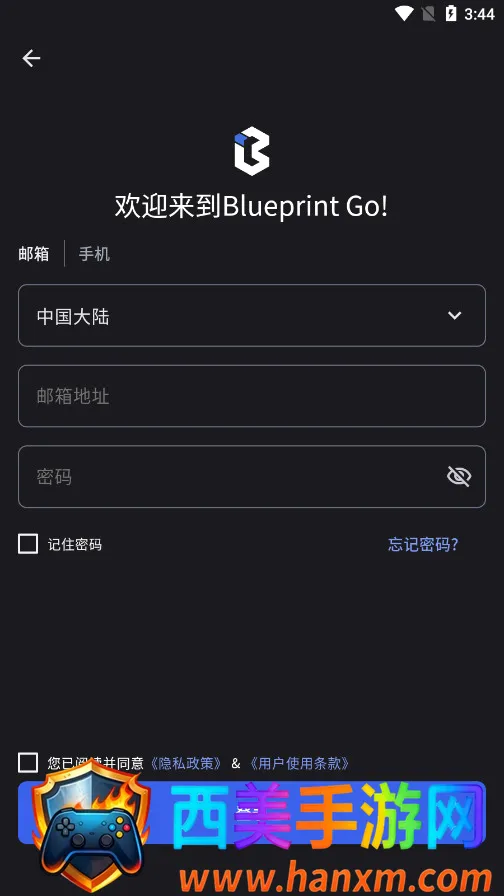Screen dimensions: 504x896
Task: Open the 《用户使用条款》 link
Action: pyautogui.click(x=299, y=763)
